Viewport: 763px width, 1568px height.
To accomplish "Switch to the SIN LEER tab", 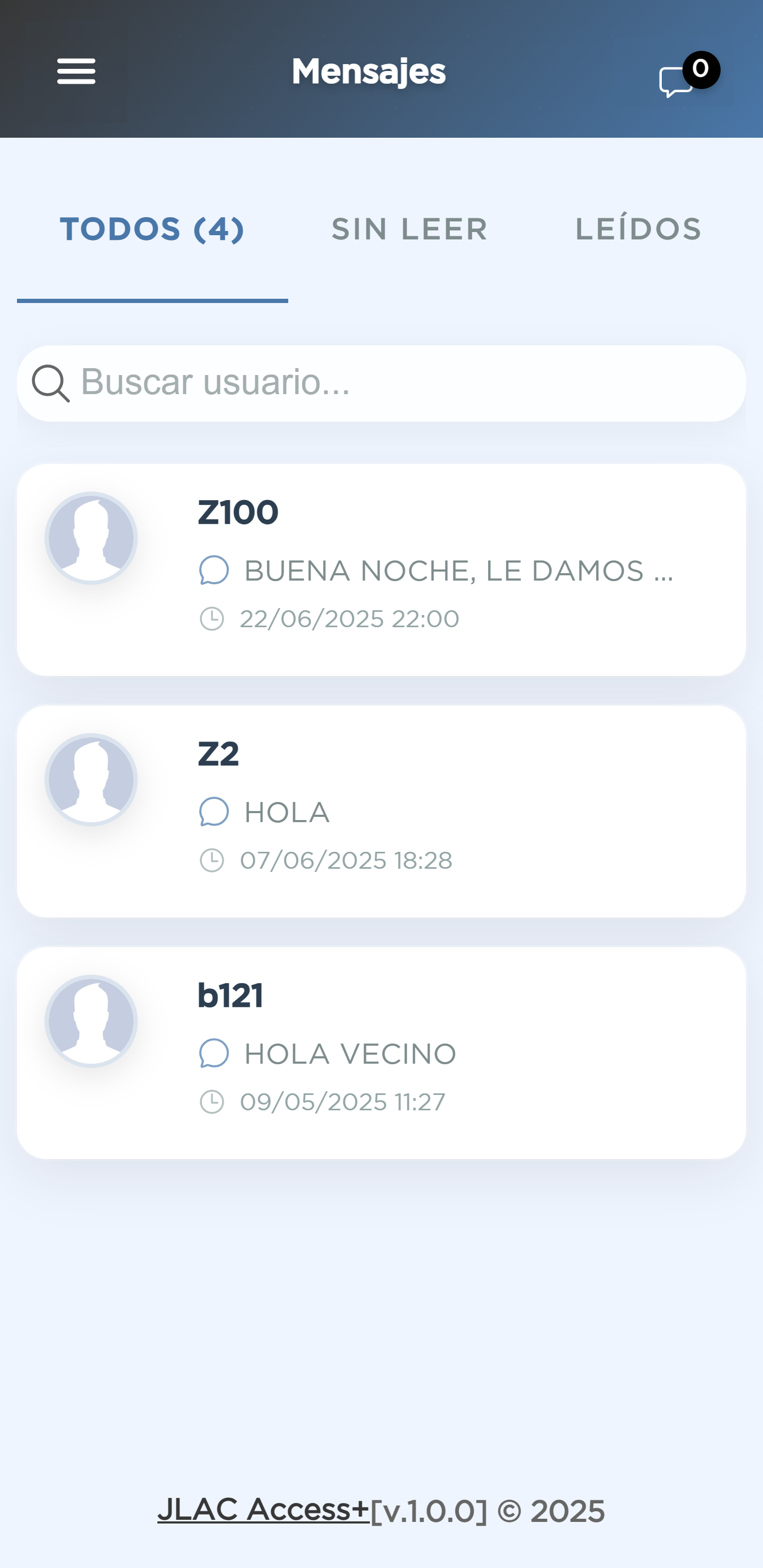I will [409, 230].
